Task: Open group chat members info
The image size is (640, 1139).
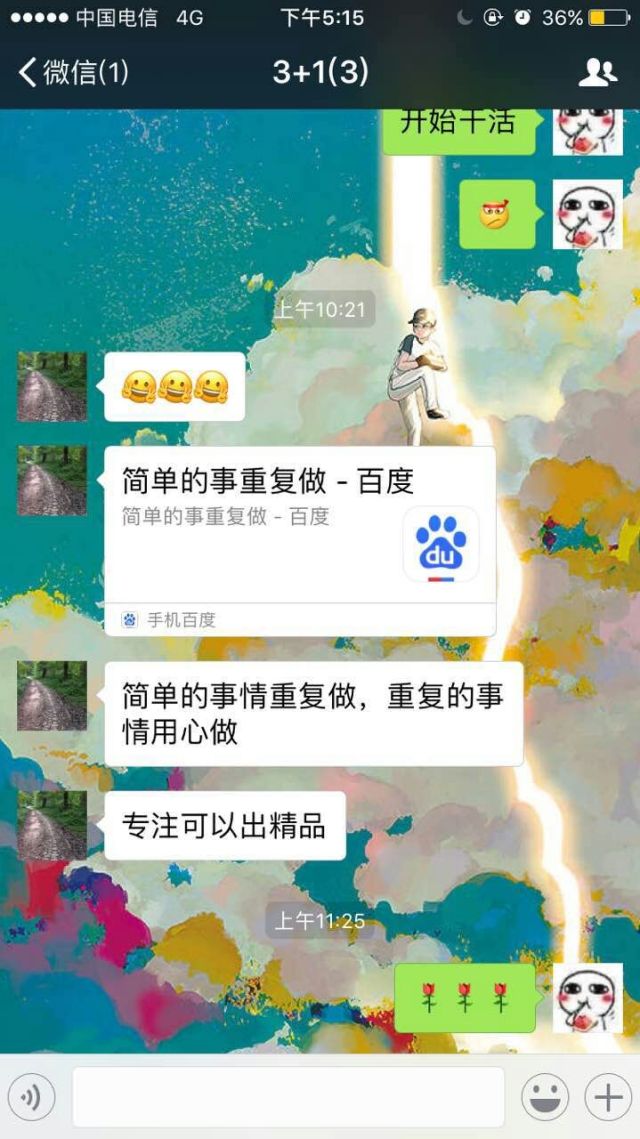Action: coord(598,72)
